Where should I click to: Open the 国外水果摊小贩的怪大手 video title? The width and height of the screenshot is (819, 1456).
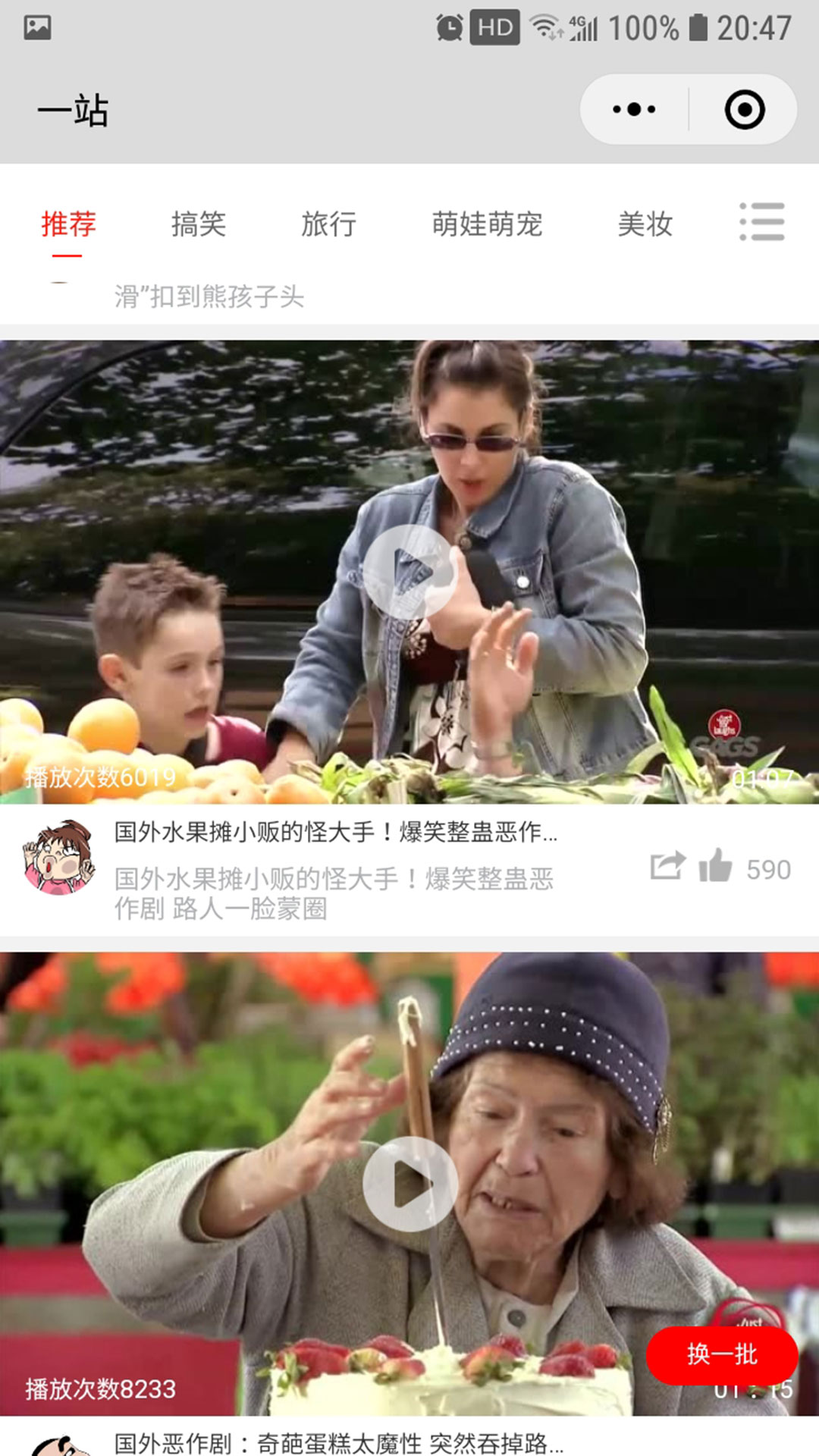point(335,832)
